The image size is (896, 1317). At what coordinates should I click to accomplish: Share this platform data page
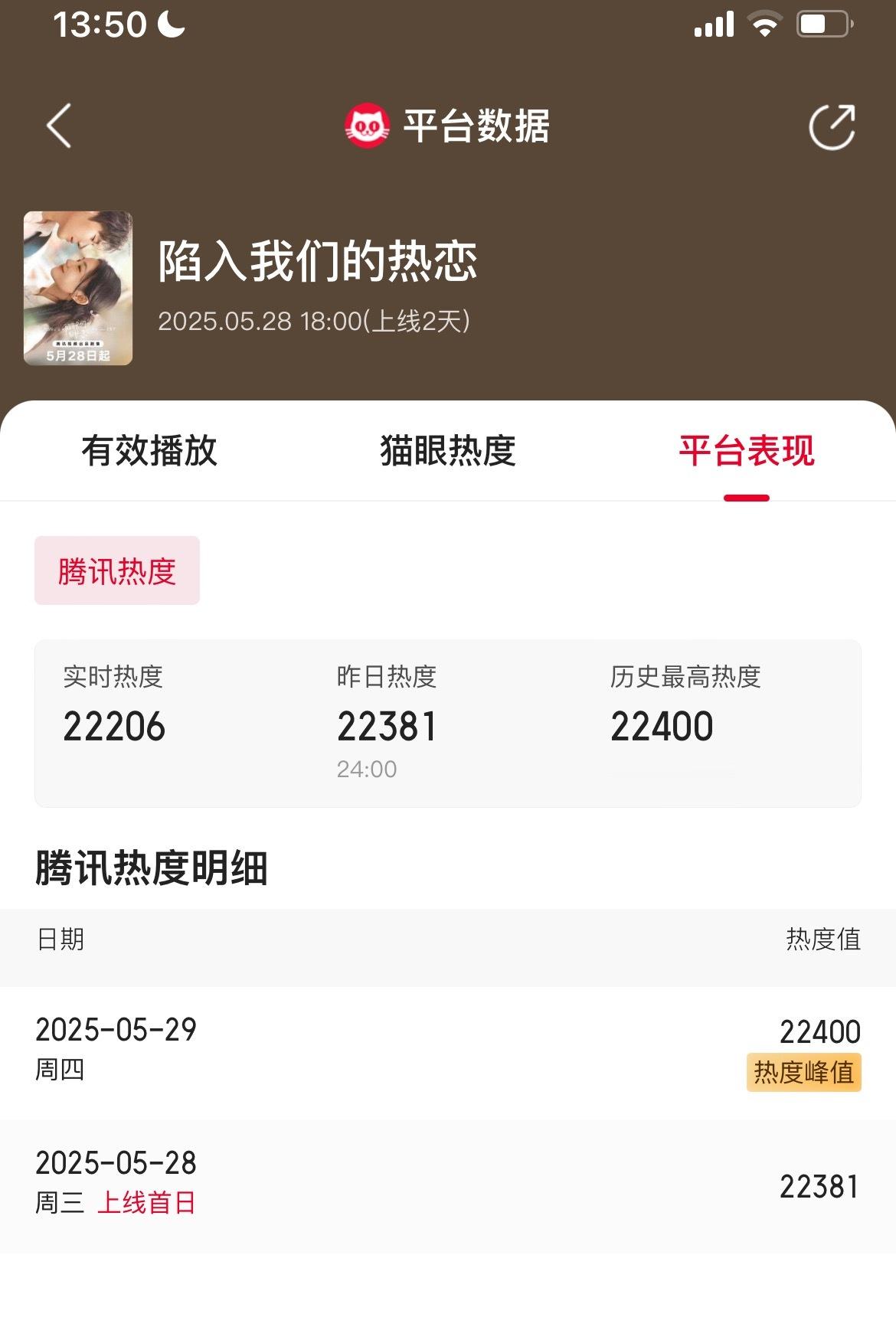(x=832, y=126)
